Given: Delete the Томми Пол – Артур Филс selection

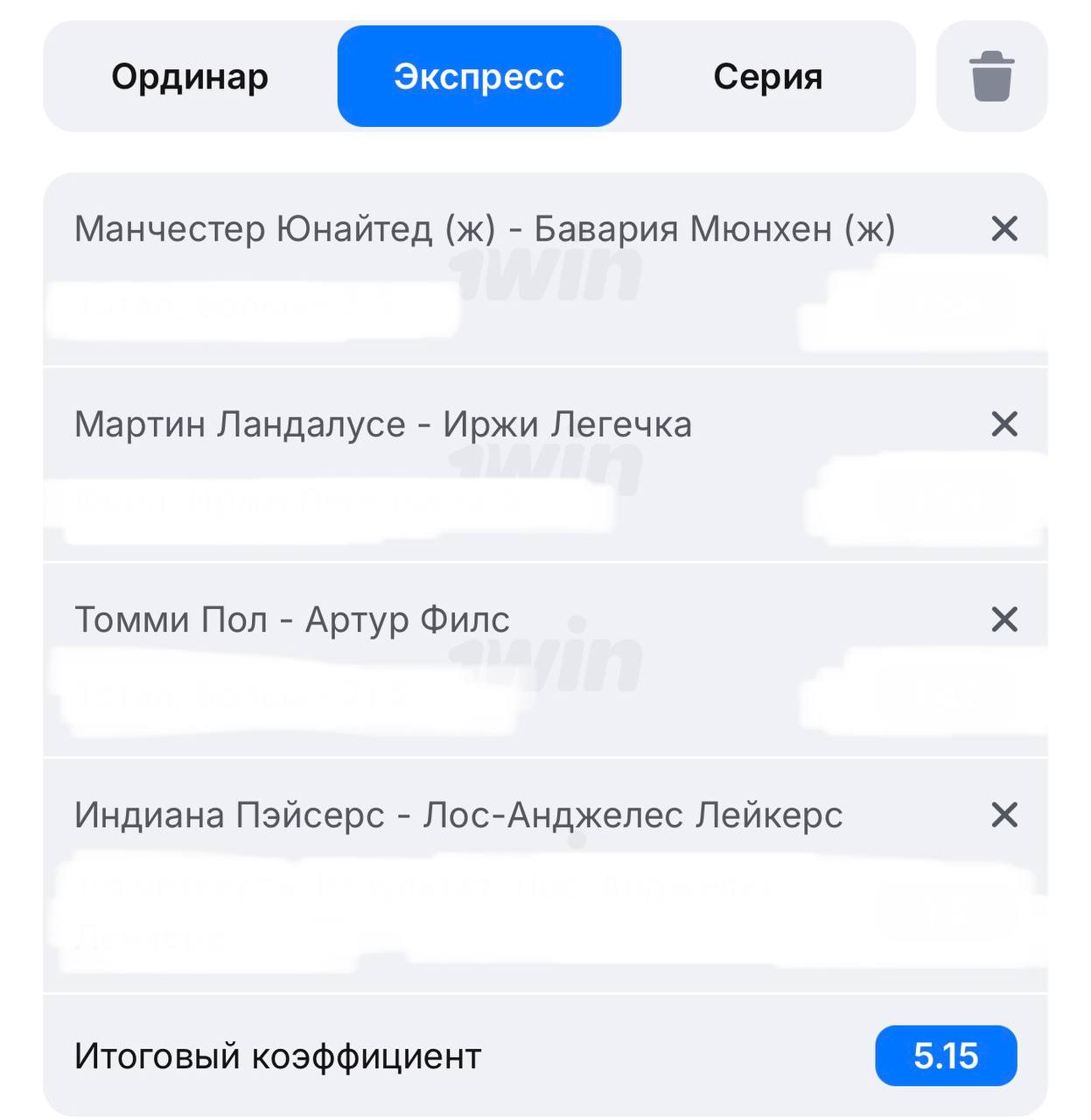Looking at the screenshot, I should pos(1004,619).
